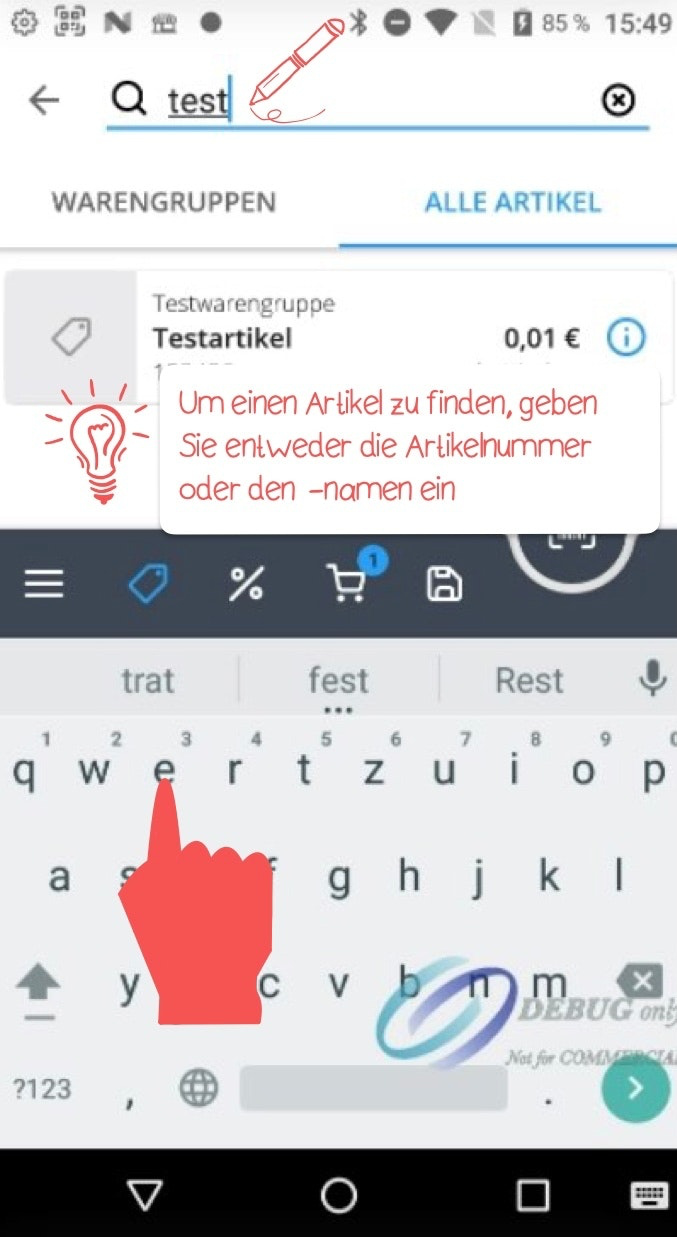This screenshot has height=1237, width=677.
Task: Clear the search text 'test'
Action: pos(619,100)
